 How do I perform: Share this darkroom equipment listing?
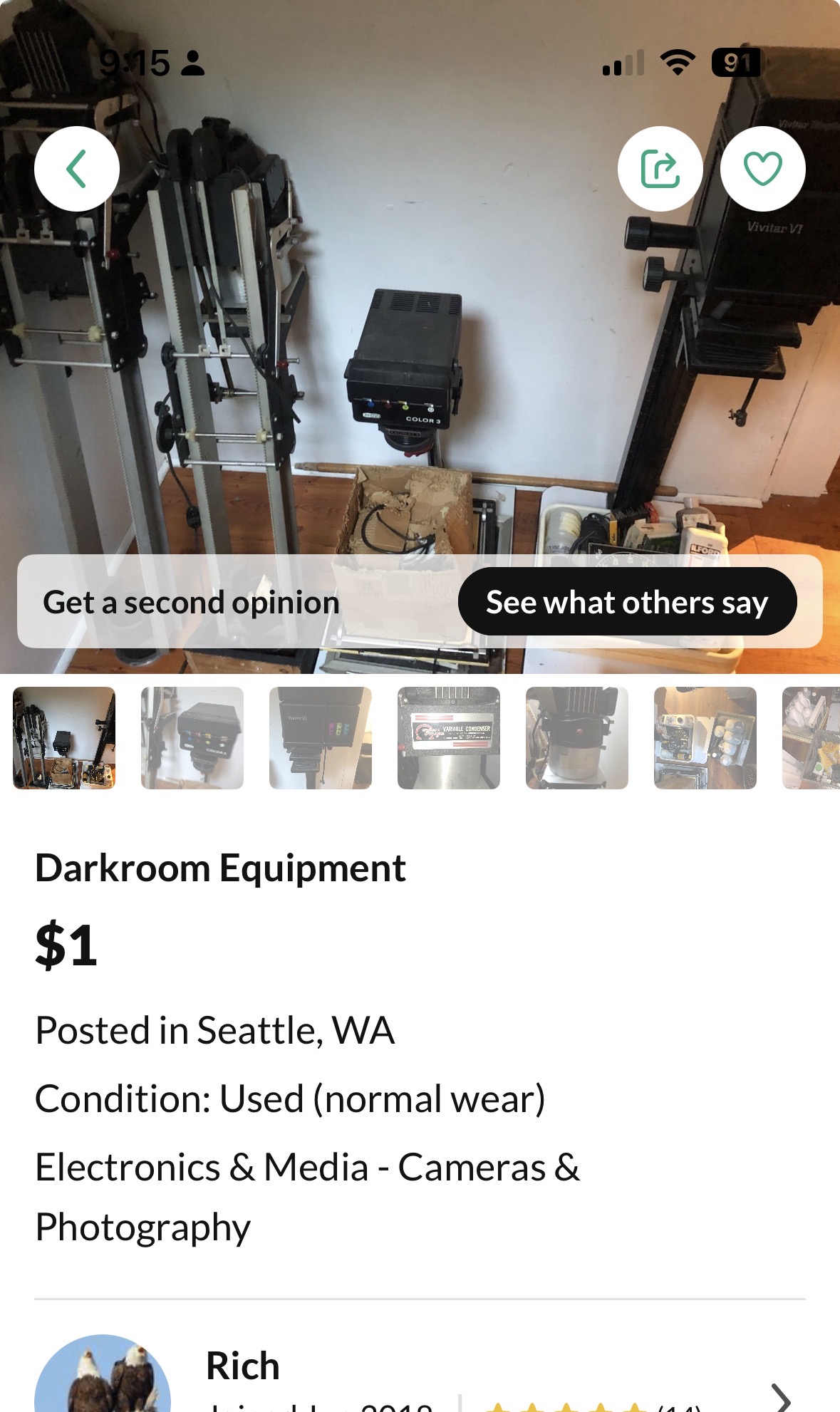(x=660, y=169)
